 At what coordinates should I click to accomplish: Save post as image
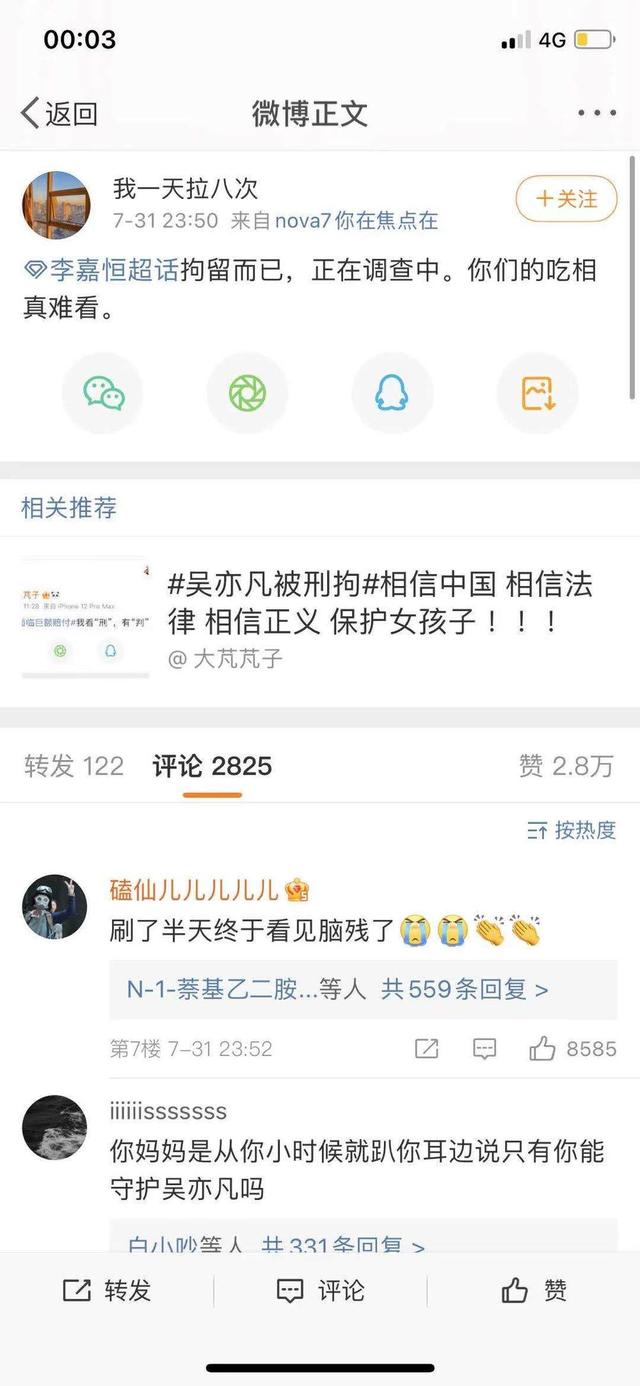point(537,393)
